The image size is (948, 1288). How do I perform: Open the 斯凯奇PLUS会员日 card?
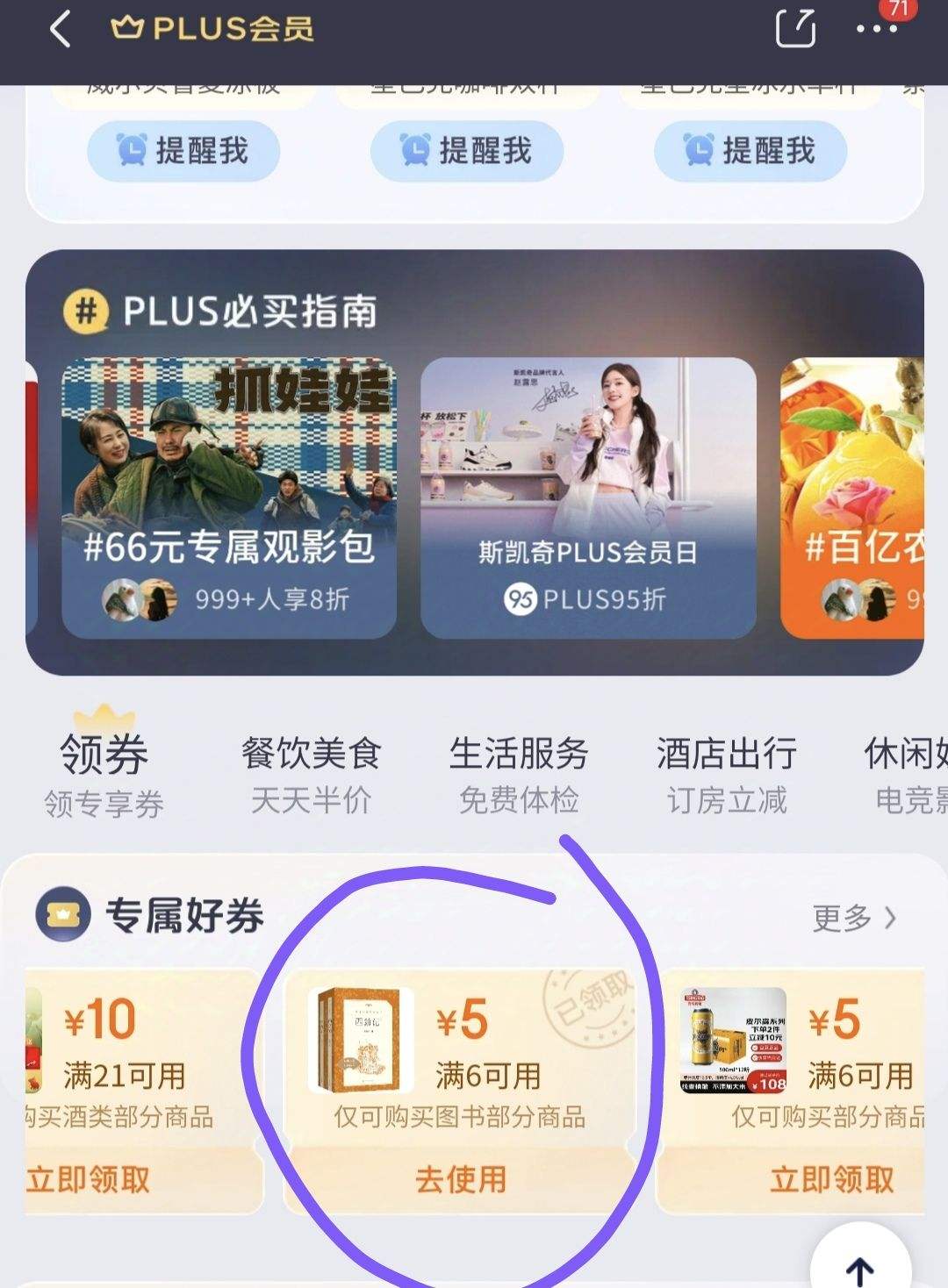[x=588, y=497]
